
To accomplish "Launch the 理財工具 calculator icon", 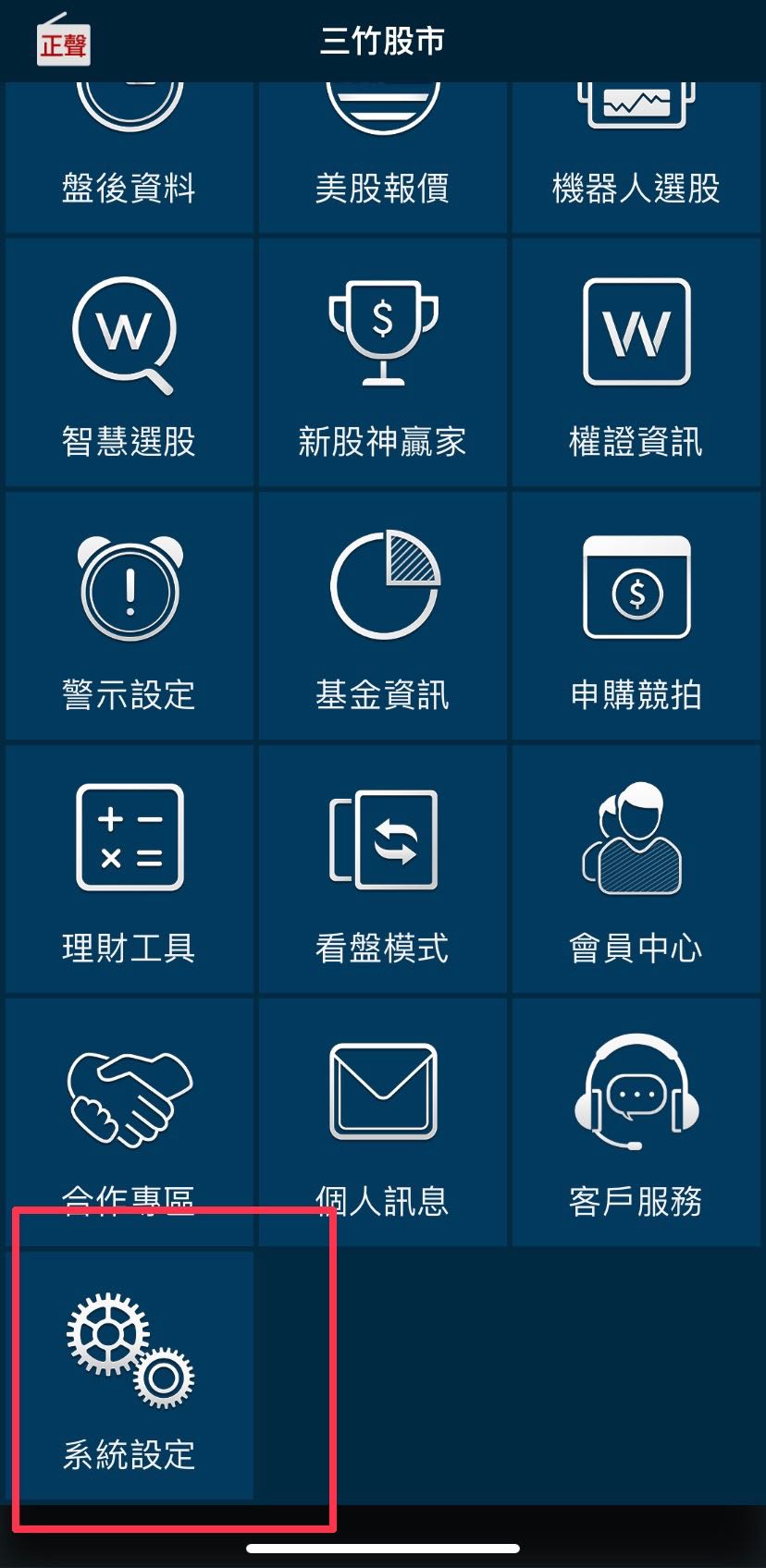I will tap(128, 867).
